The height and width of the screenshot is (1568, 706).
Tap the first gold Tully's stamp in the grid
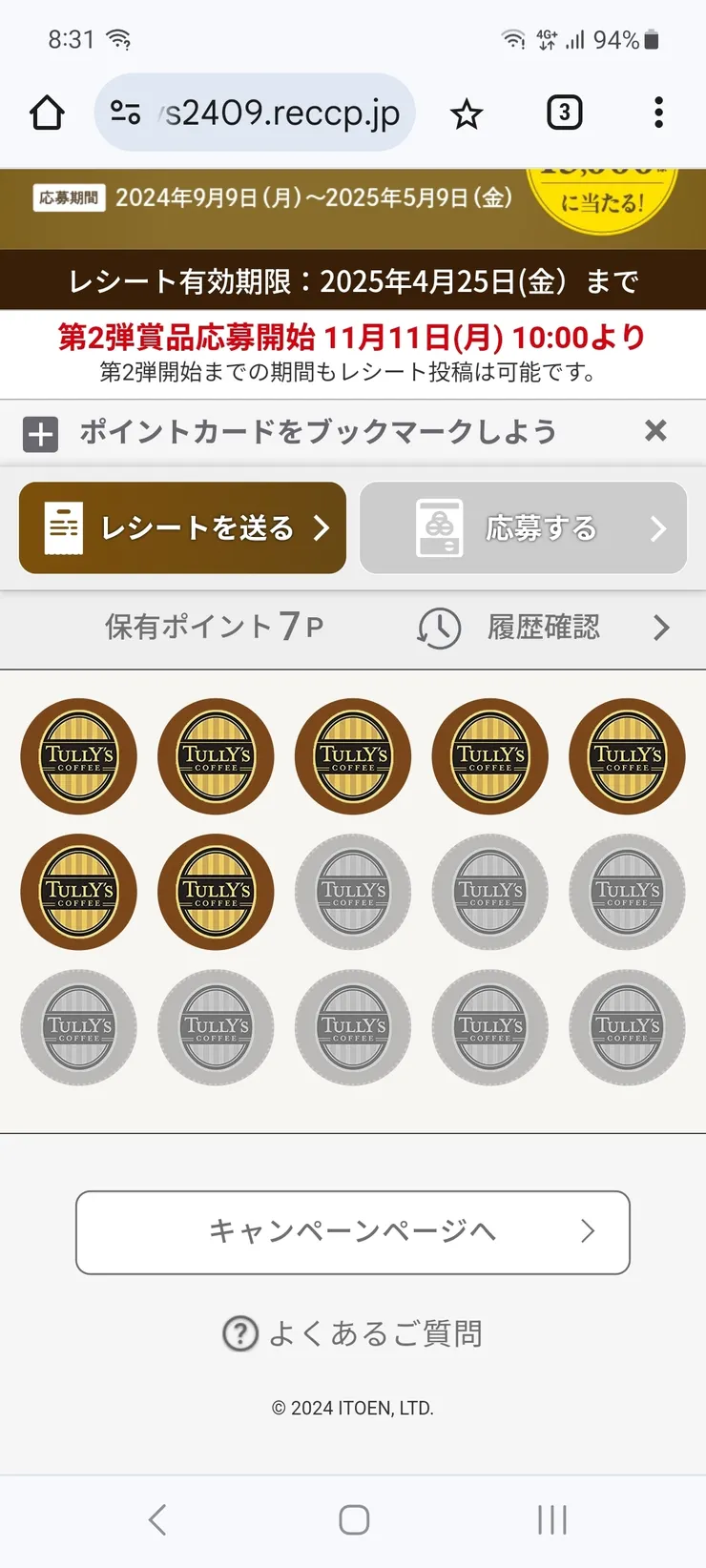(79, 756)
